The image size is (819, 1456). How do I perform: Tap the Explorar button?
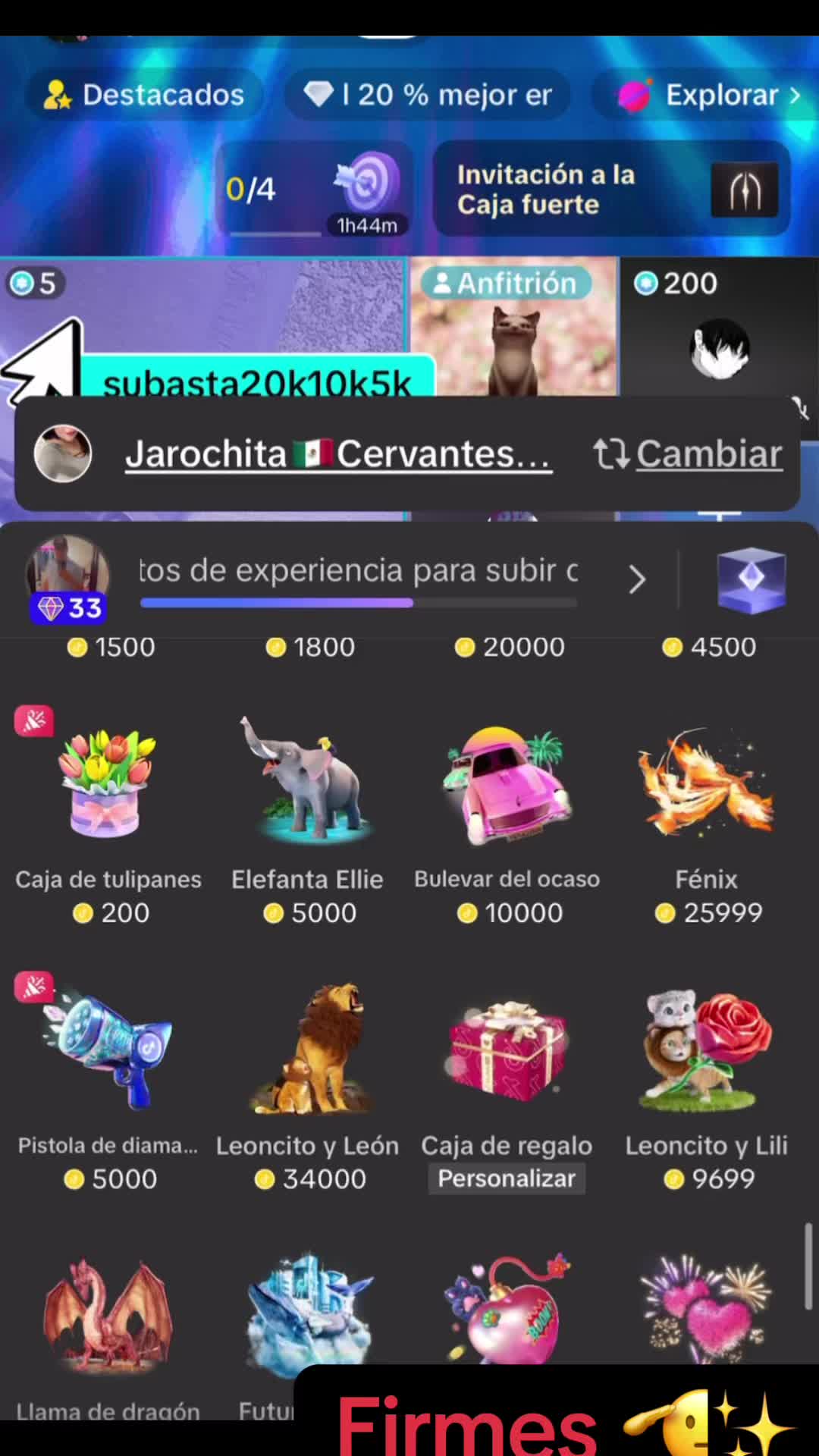click(709, 95)
